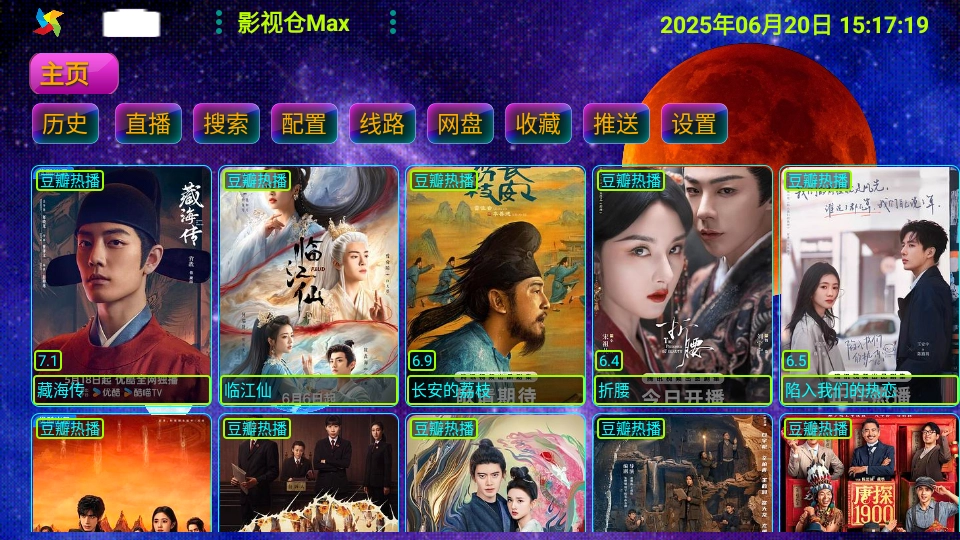This screenshot has height=540, width=960.
Task: Open the 长安的荔枝 card
Action: (x=495, y=285)
